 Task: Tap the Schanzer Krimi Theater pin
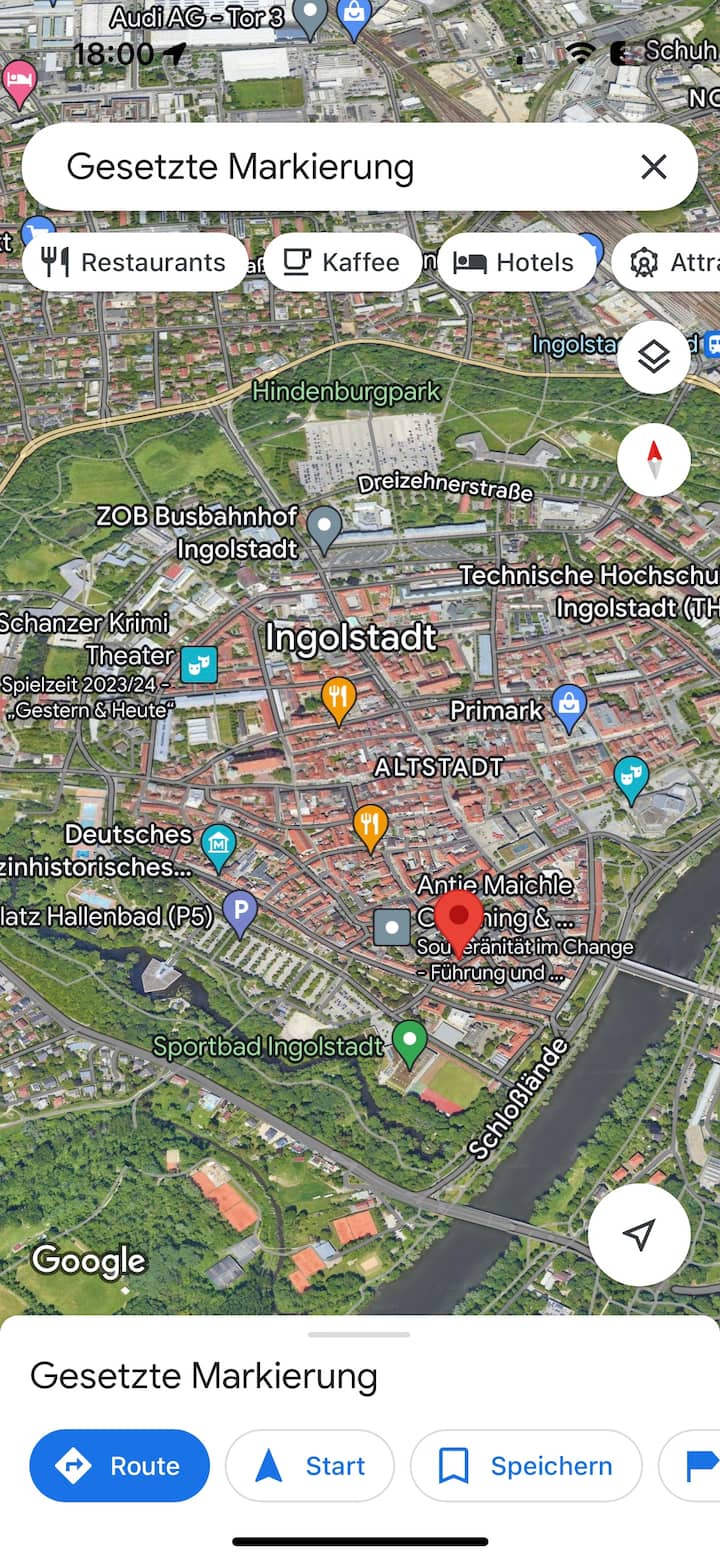point(199,662)
